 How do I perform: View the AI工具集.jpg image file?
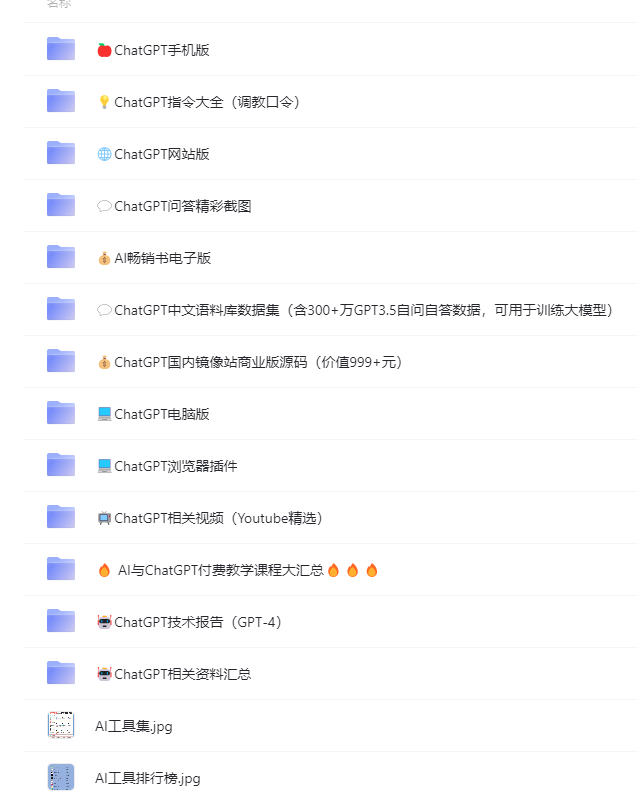[x=134, y=727]
